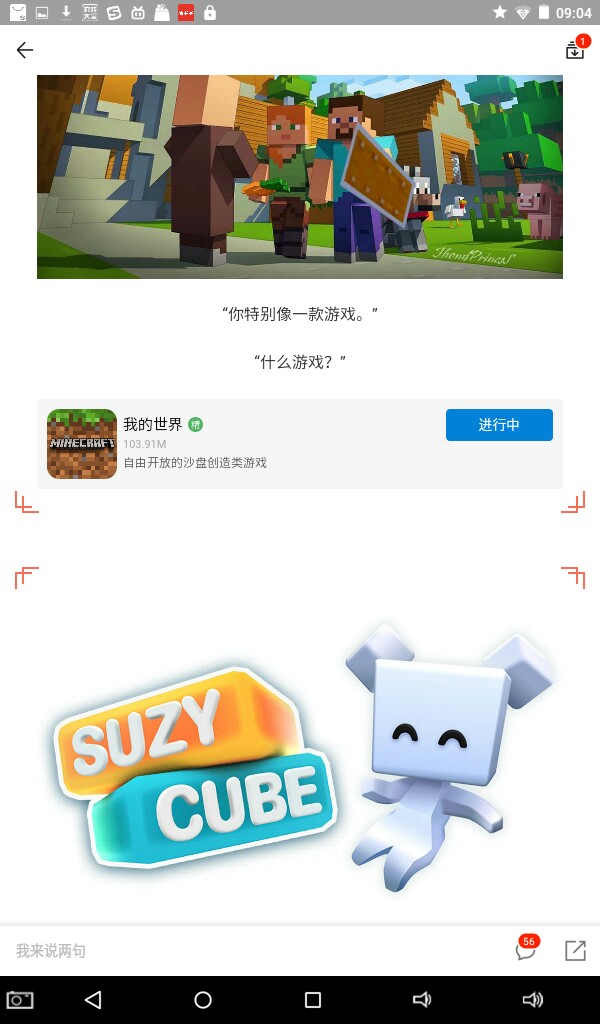Share this article

point(575,951)
